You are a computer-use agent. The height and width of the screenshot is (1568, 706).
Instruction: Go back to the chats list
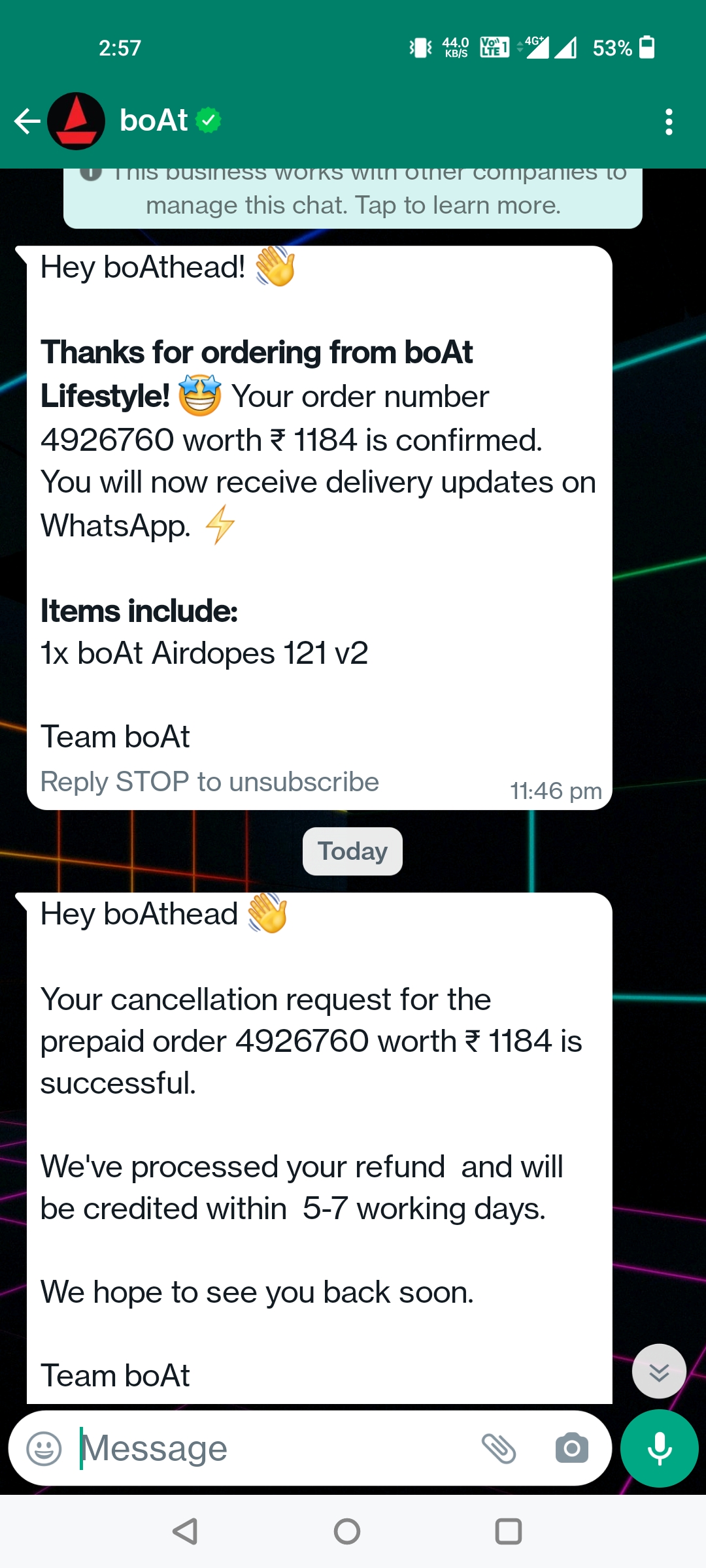tap(27, 122)
